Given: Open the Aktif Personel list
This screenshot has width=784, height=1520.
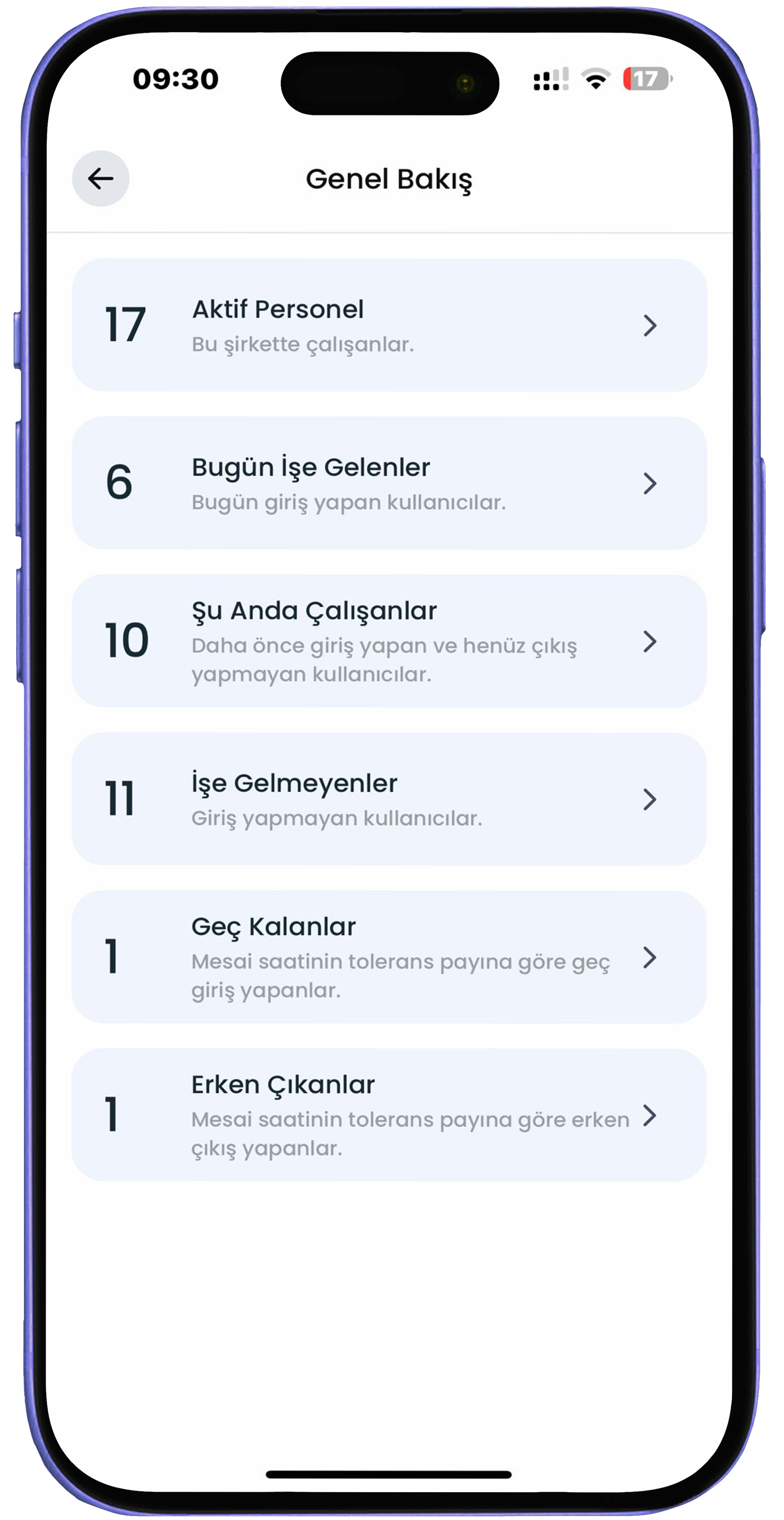Looking at the screenshot, I should (x=389, y=325).
